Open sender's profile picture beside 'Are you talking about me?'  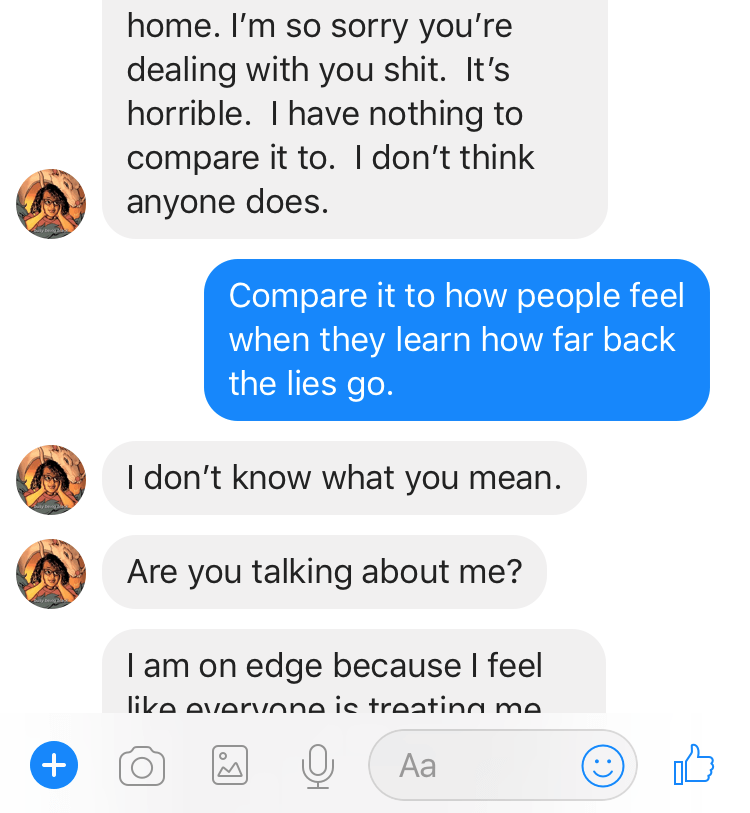point(51,574)
